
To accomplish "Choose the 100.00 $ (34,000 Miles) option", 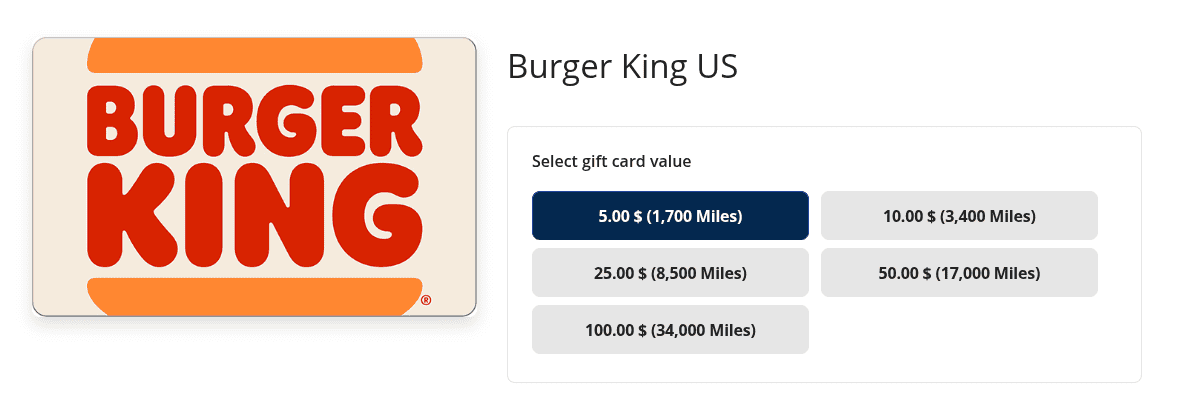I will [x=670, y=330].
